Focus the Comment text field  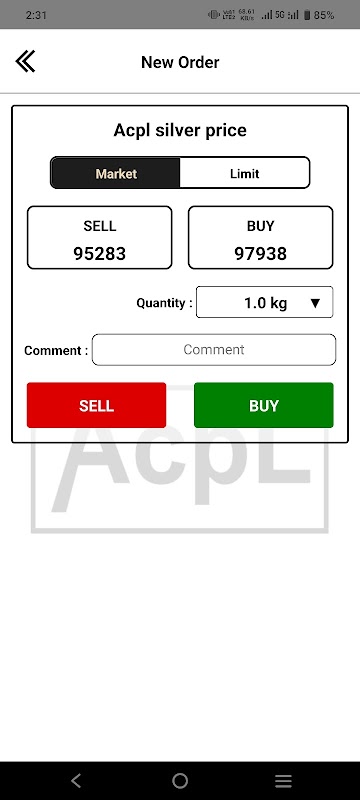coord(214,350)
